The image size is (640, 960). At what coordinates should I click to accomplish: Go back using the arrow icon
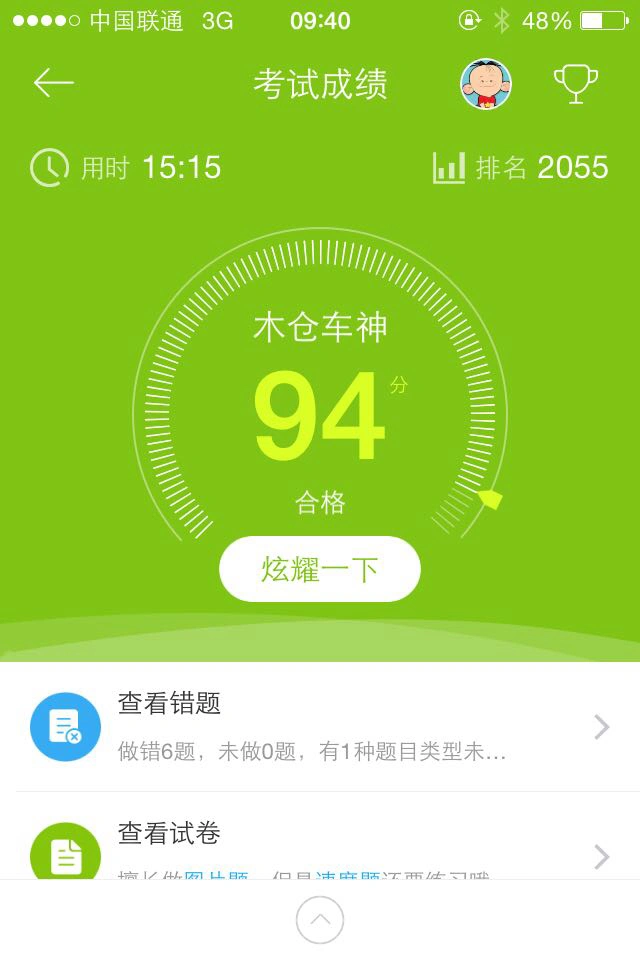[x=54, y=83]
